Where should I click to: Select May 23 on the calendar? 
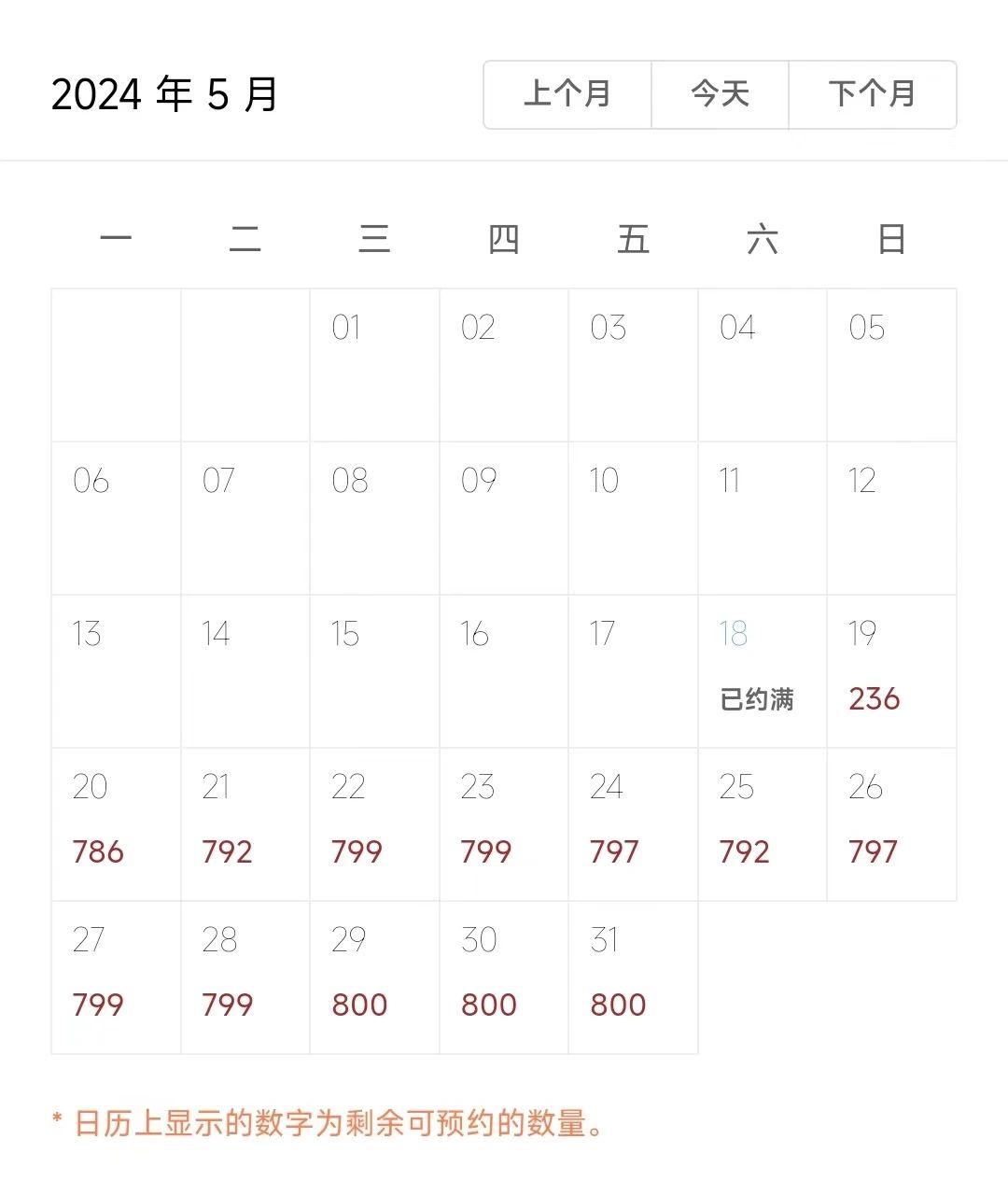coord(504,824)
